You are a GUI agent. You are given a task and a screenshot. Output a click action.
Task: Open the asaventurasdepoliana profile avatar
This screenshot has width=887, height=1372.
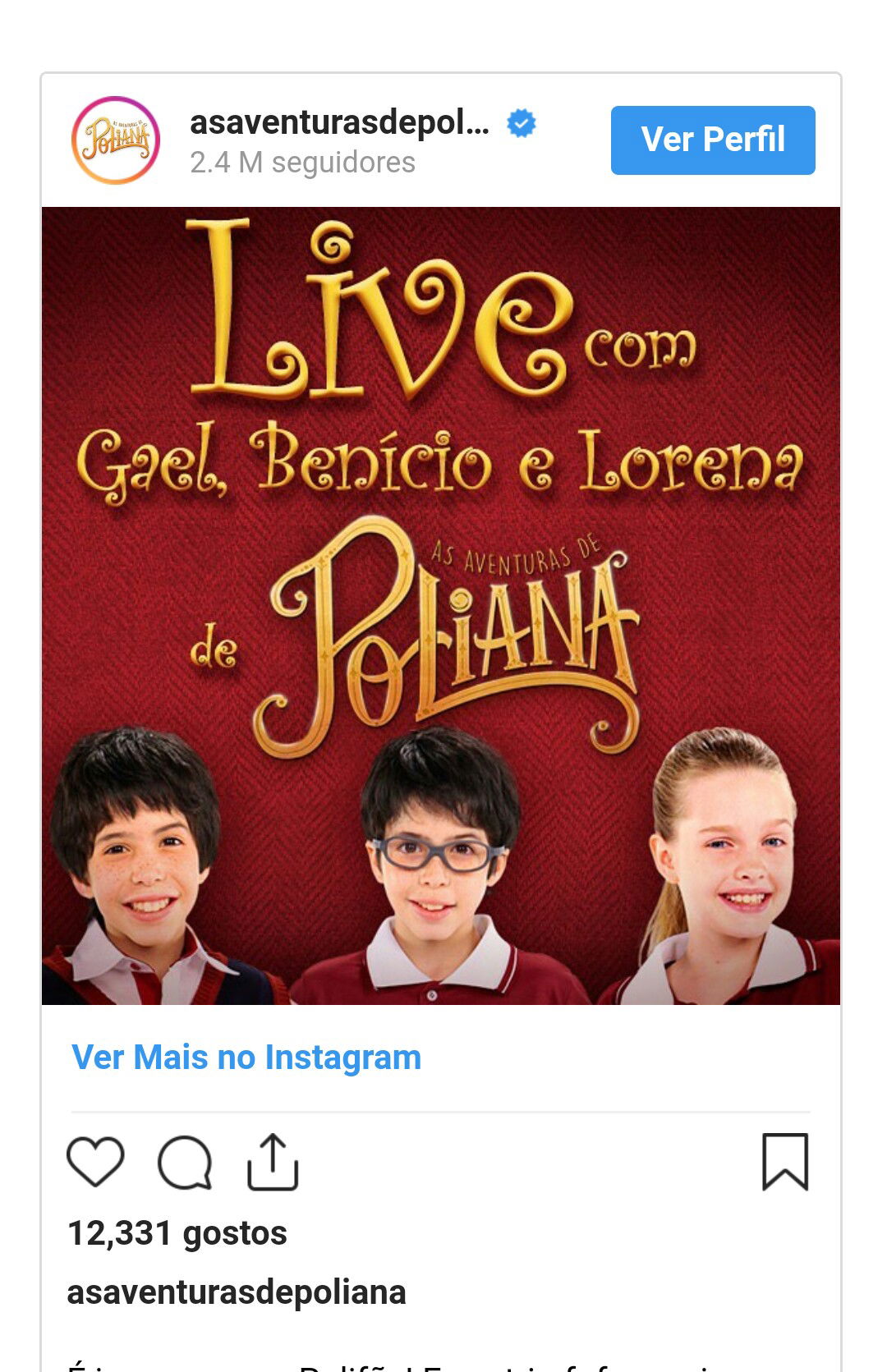[x=116, y=140]
